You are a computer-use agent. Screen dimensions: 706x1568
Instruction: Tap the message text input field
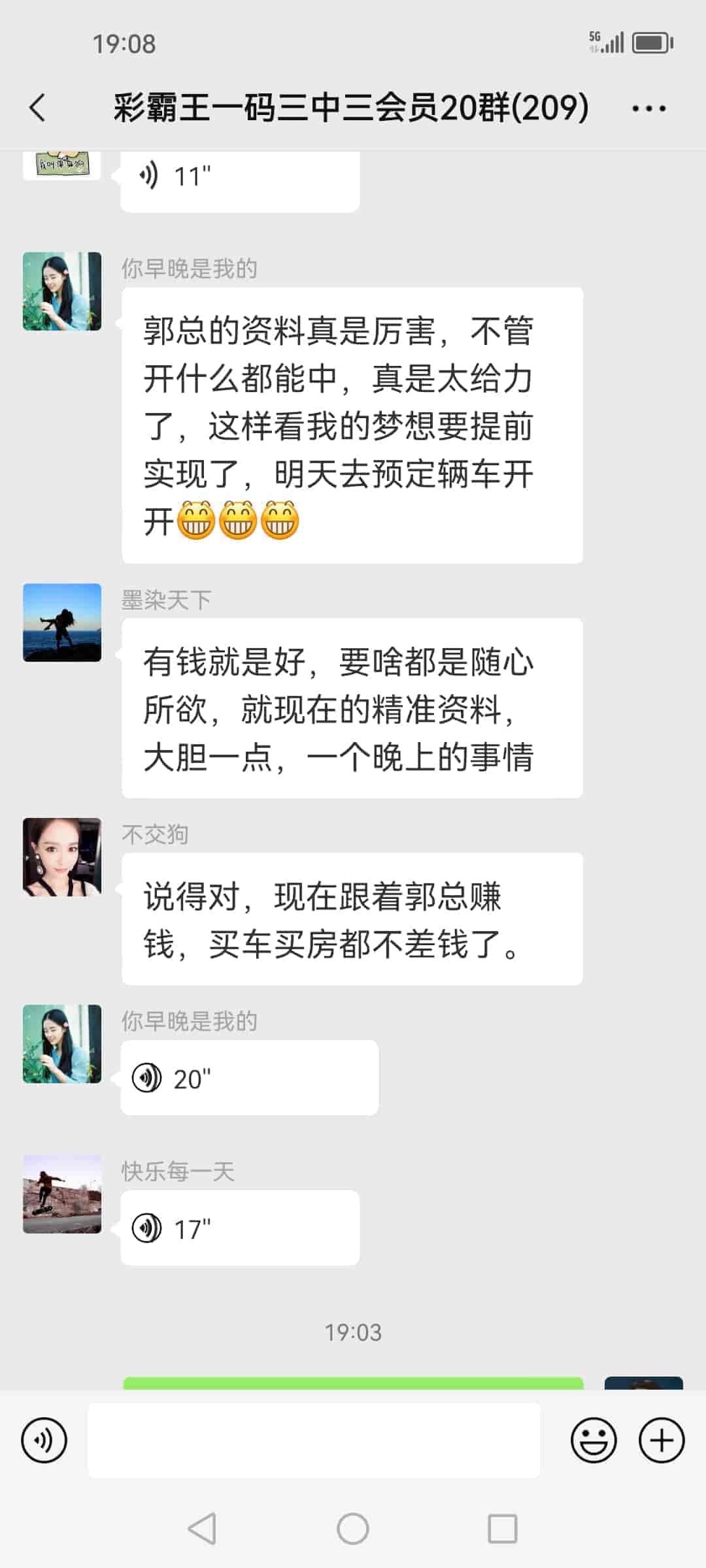pos(314,1441)
